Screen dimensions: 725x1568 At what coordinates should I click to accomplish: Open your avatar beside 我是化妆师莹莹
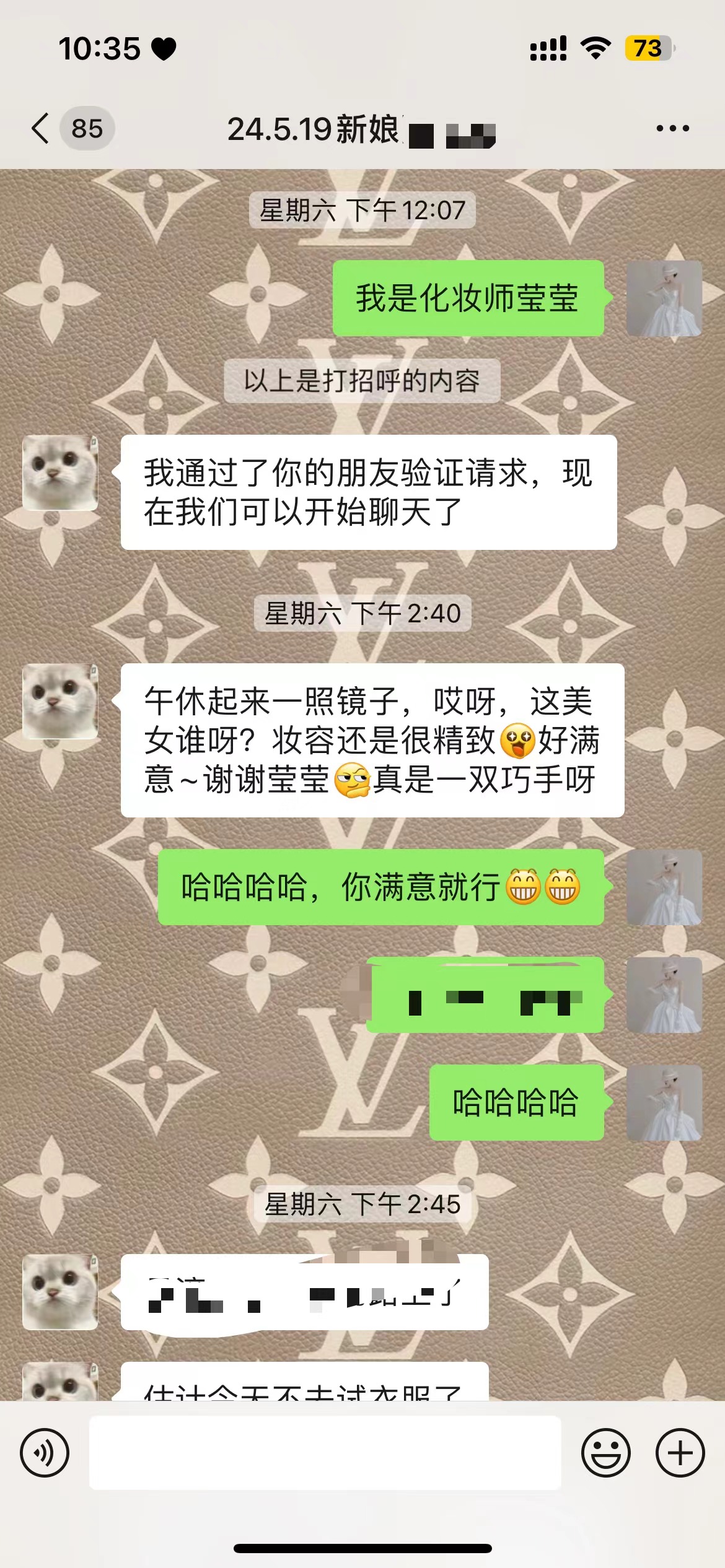(x=664, y=298)
